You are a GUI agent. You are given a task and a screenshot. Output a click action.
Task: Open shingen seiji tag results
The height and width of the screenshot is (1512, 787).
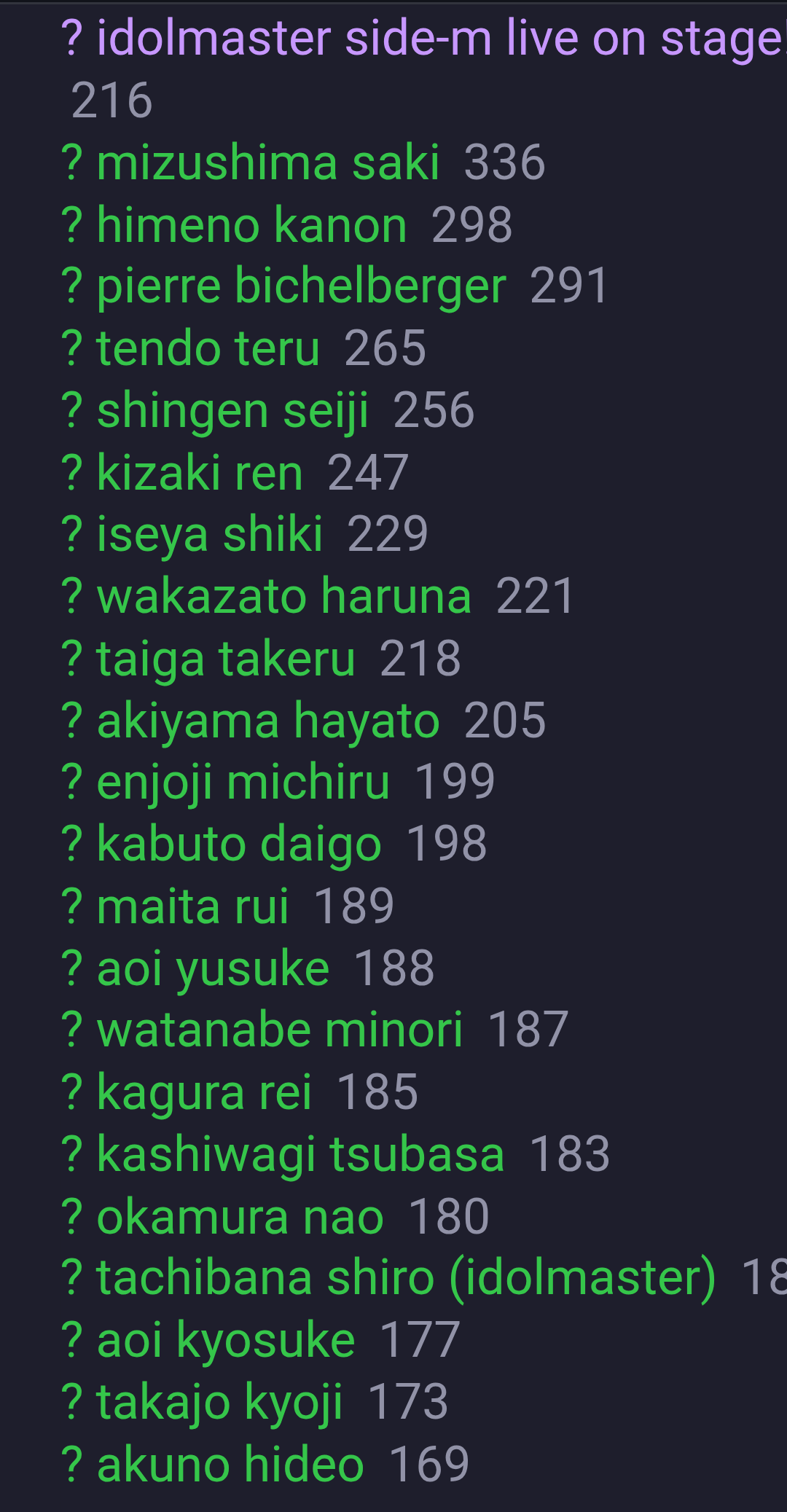coord(233,411)
